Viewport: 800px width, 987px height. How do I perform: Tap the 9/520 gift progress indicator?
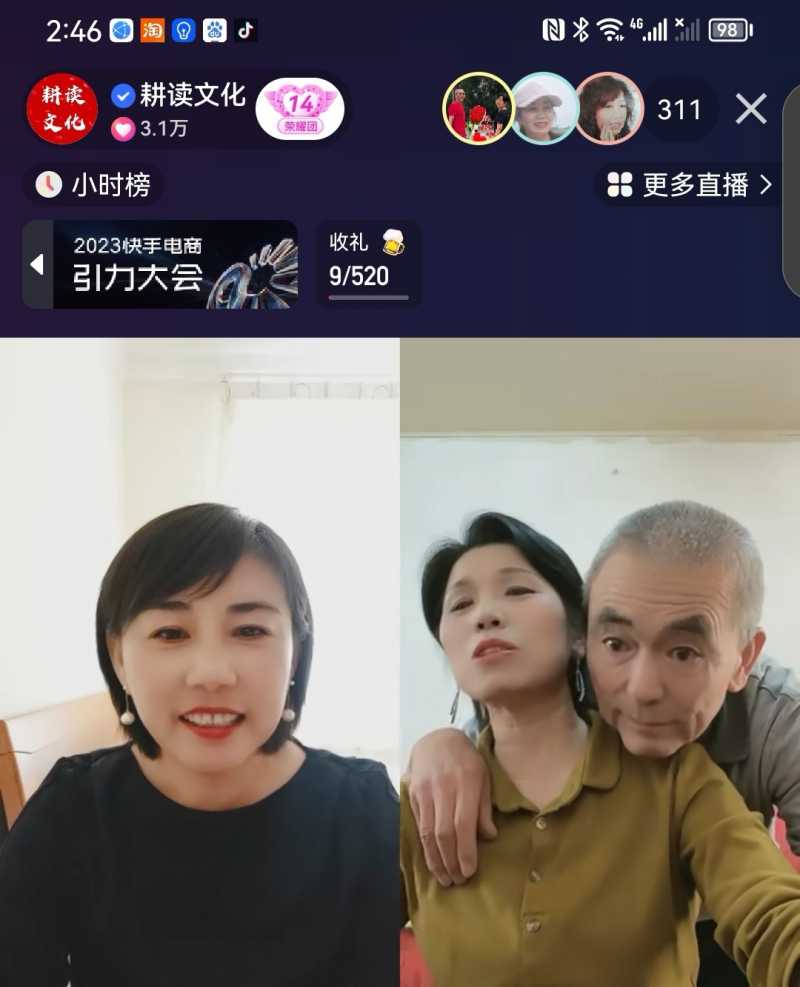click(x=352, y=276)
